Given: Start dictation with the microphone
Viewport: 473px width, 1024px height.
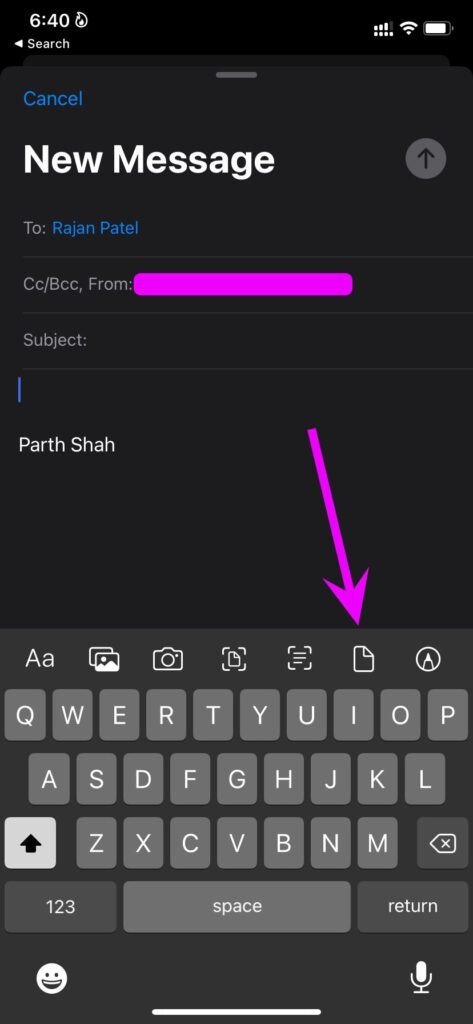Looking at the screenshot, I should pyautogui.click(x=421, y=978).
